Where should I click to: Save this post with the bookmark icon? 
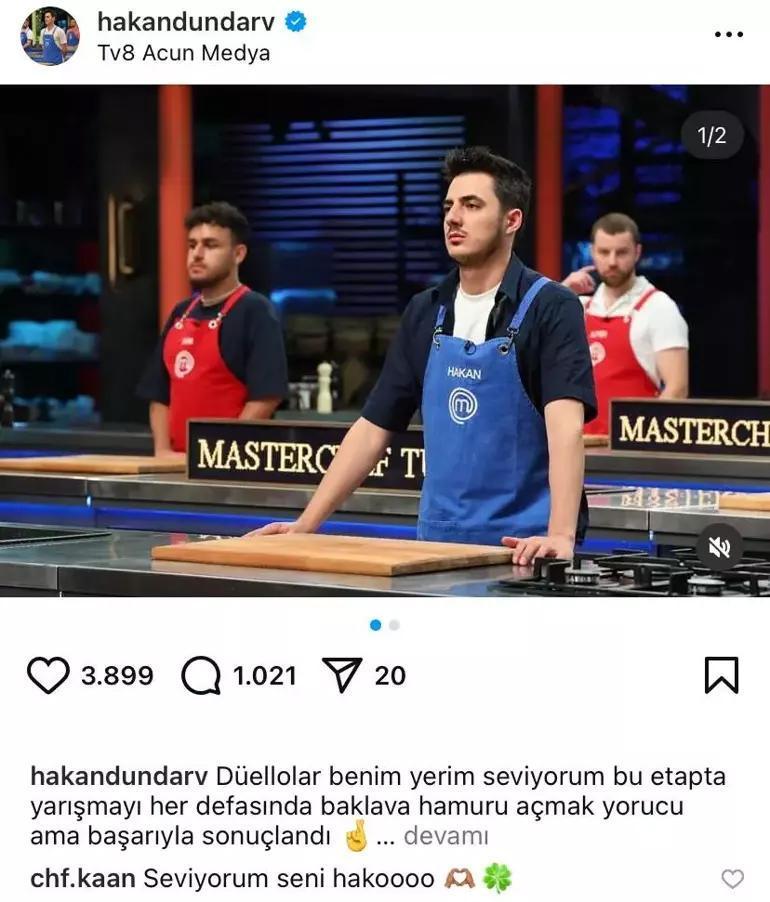tap(721, 676)
